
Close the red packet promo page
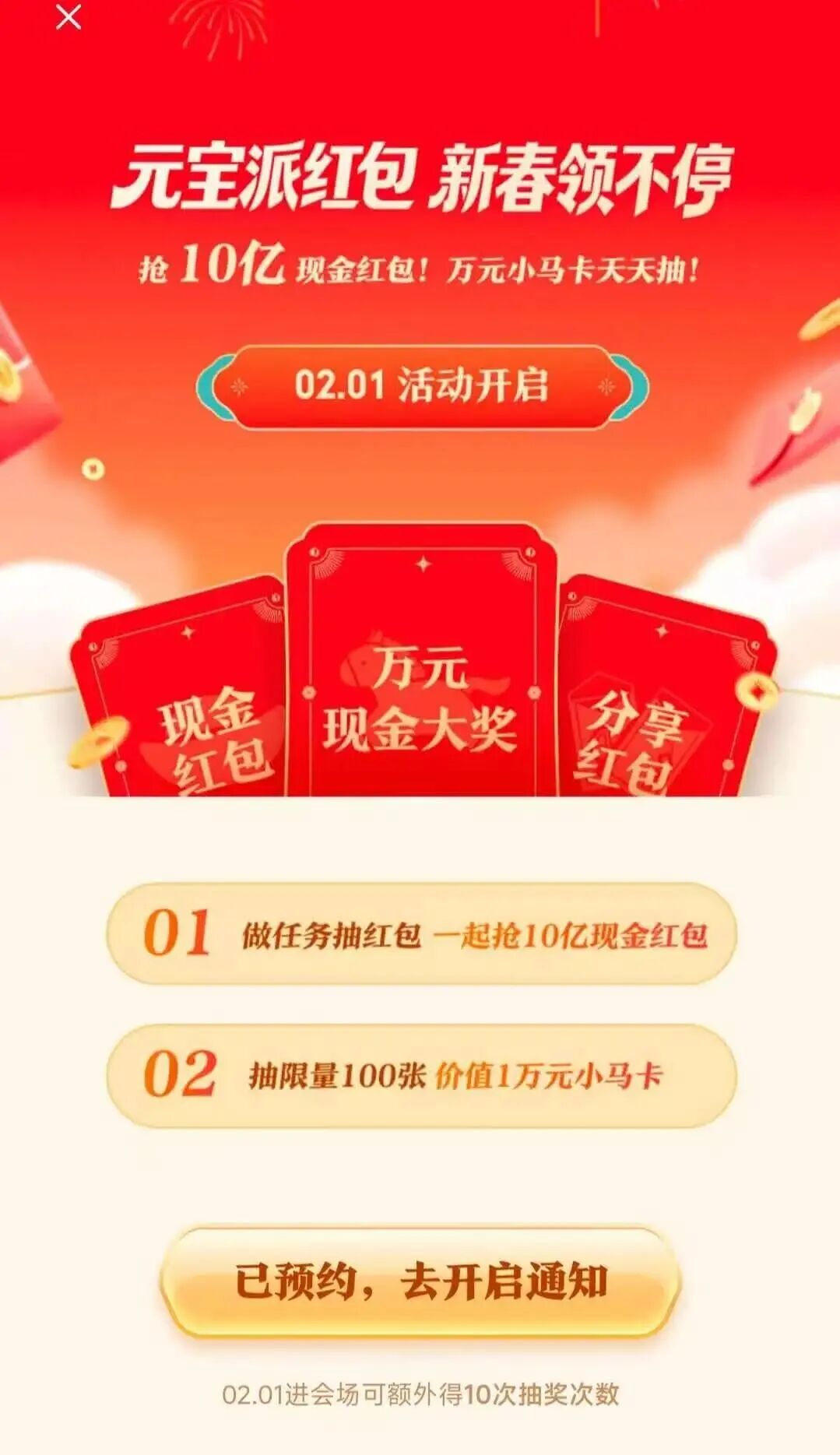pos(69,17)
